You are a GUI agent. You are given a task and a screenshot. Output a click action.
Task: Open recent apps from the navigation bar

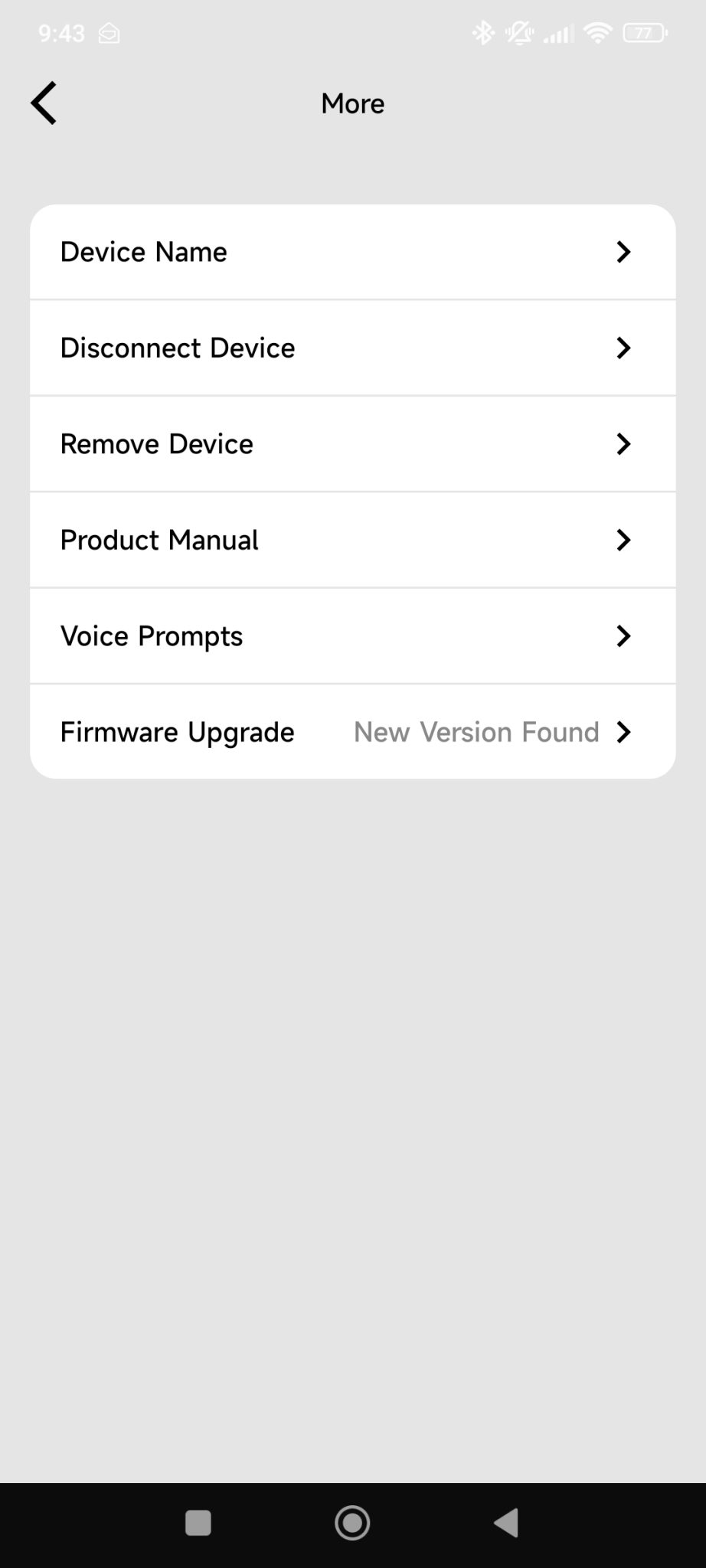click(198, 1523)
